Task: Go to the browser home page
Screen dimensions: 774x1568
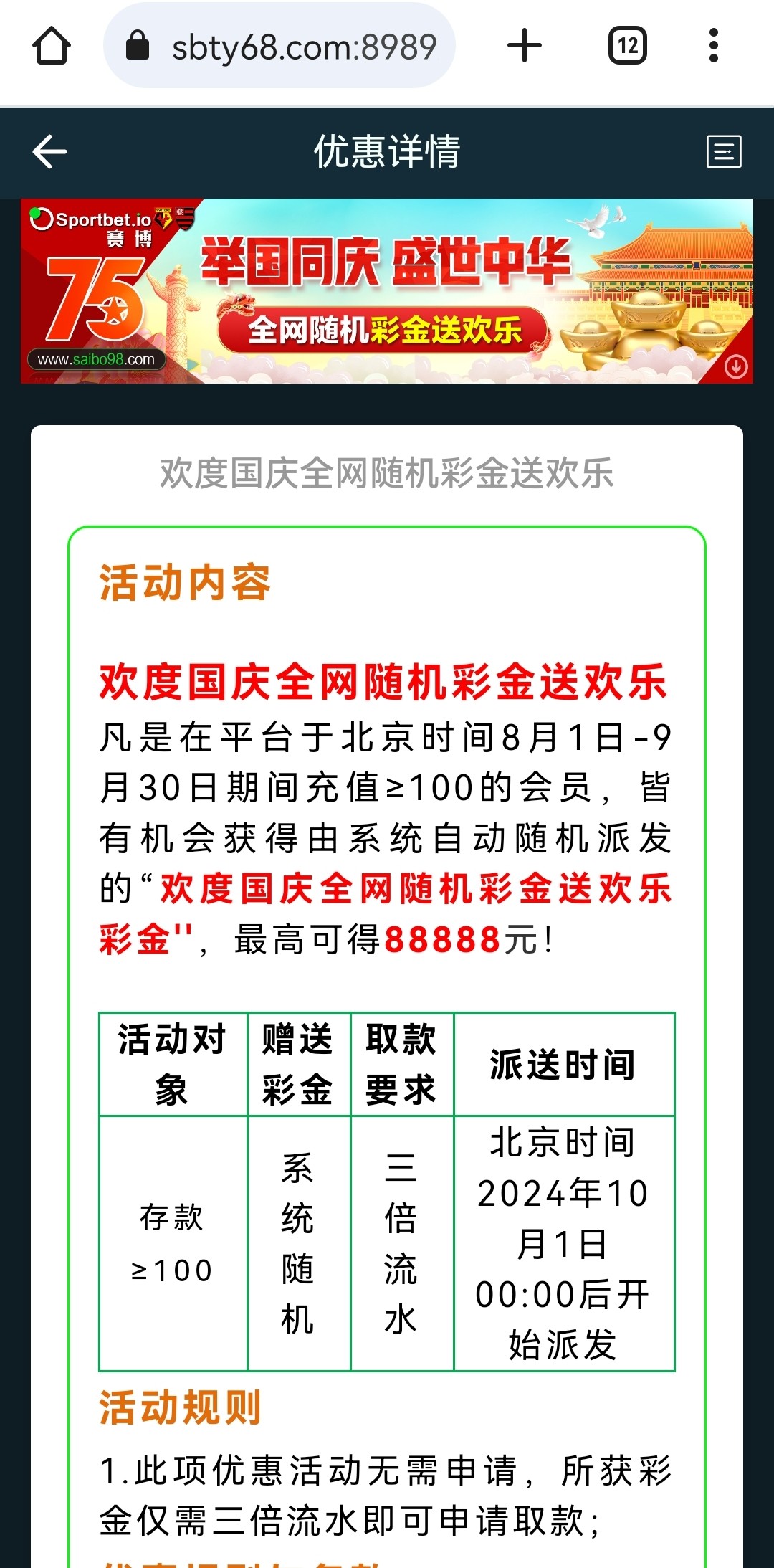Action: pyautogui.click(x=52, y=47)
